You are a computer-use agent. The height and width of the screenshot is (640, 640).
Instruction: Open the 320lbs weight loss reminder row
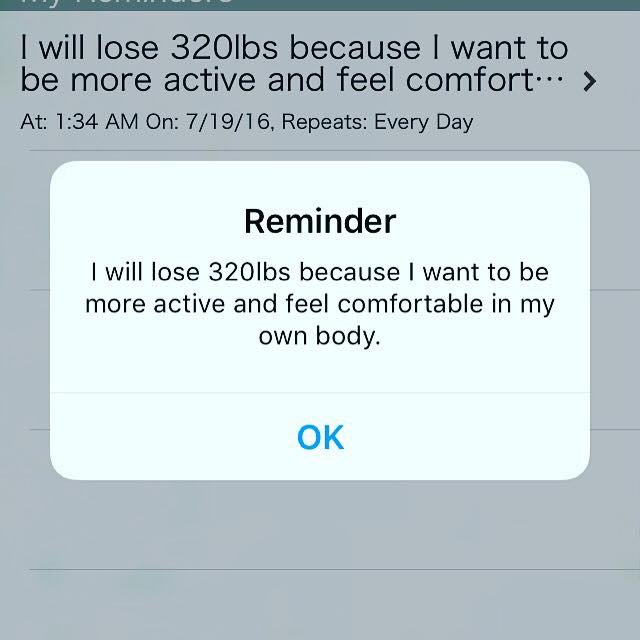tap(320, 81)
